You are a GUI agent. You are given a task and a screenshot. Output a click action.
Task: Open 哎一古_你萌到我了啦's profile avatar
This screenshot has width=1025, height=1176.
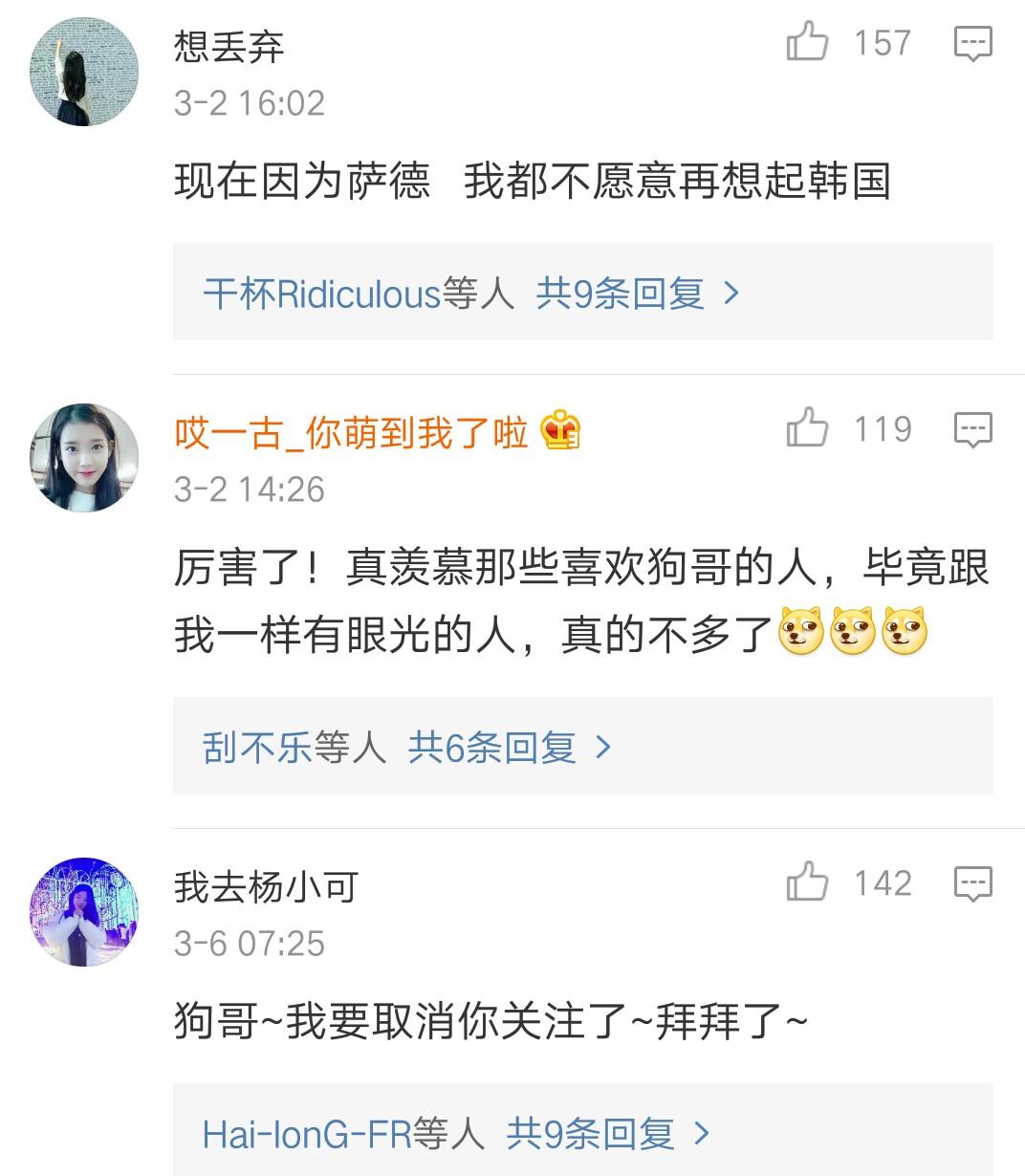[82, 458]
